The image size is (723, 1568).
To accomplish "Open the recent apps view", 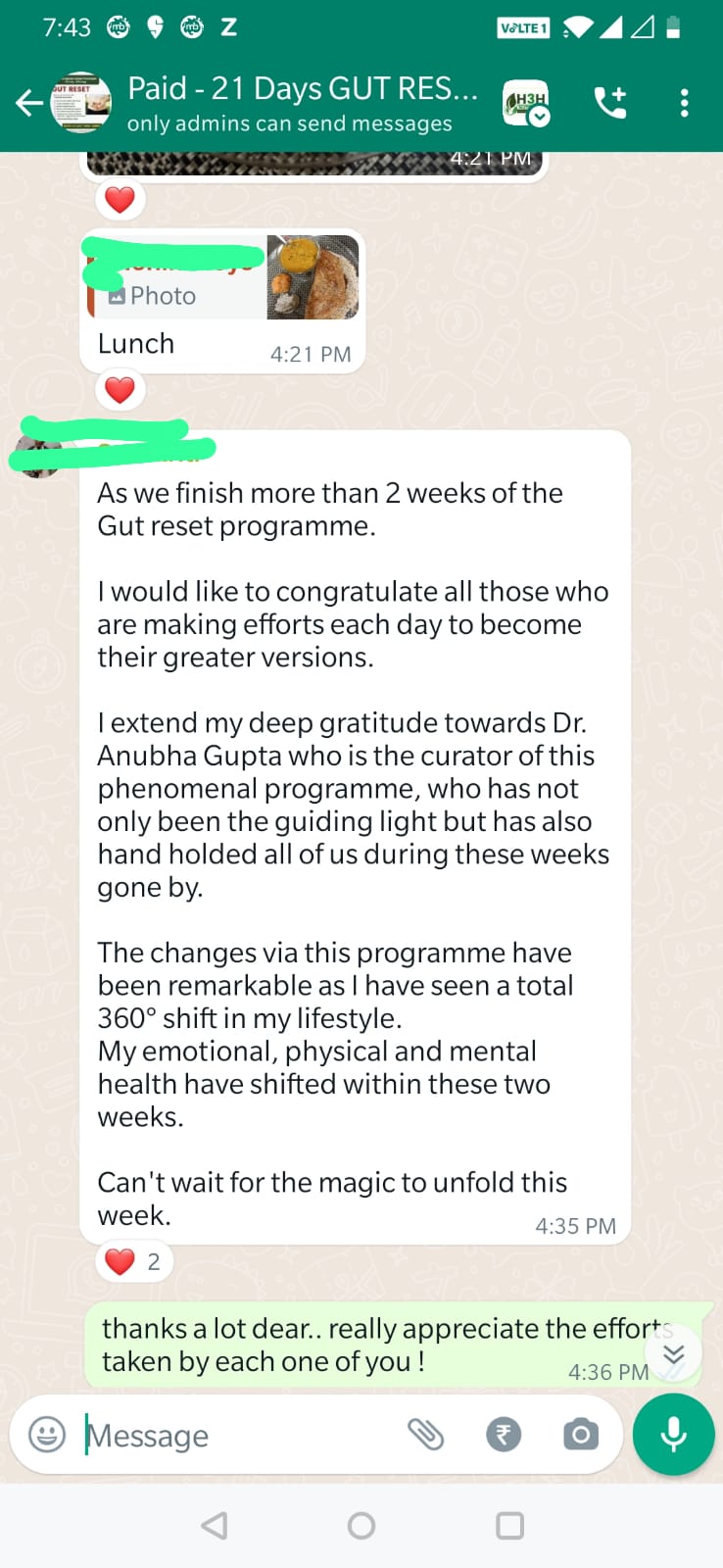I will tap(509, 1525).
